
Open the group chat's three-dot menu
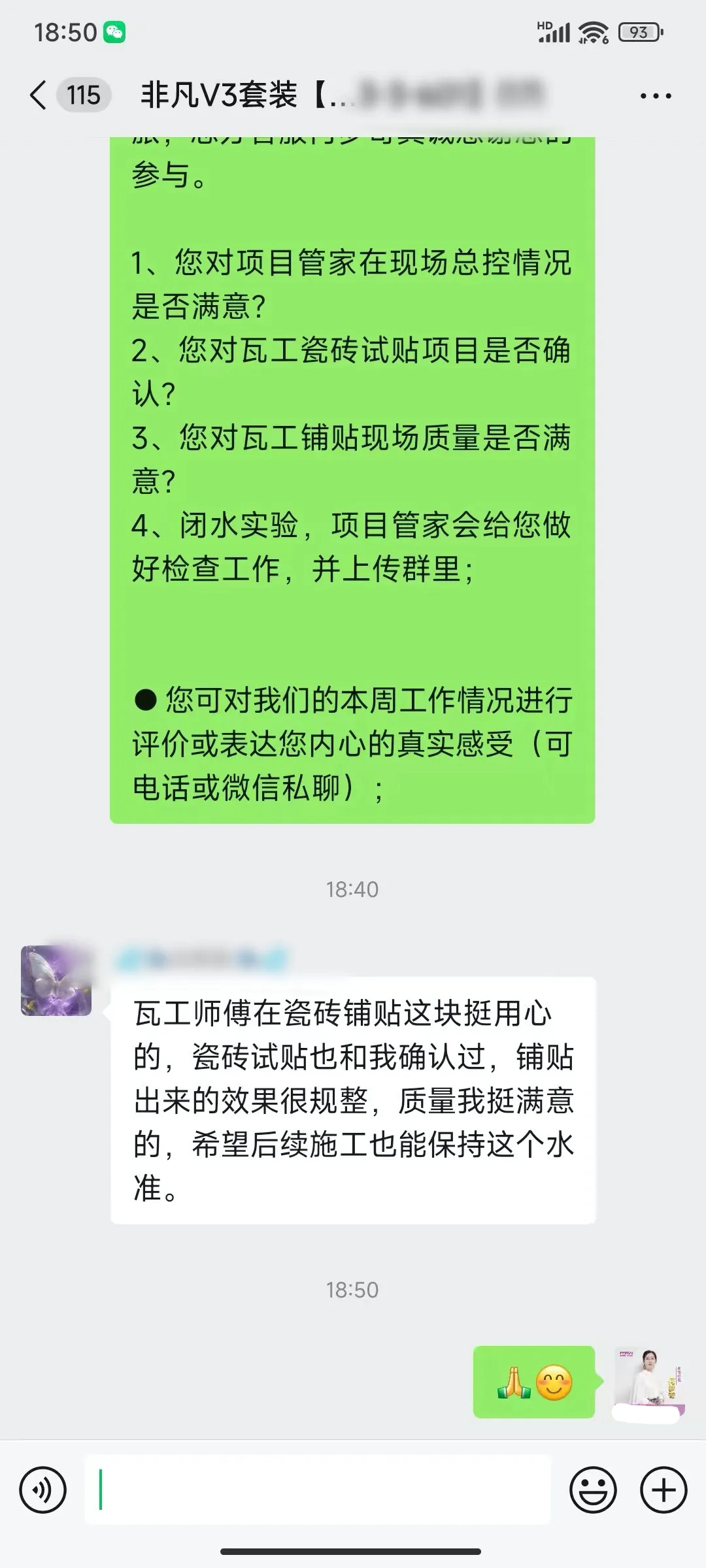click(x=655, y=96)
